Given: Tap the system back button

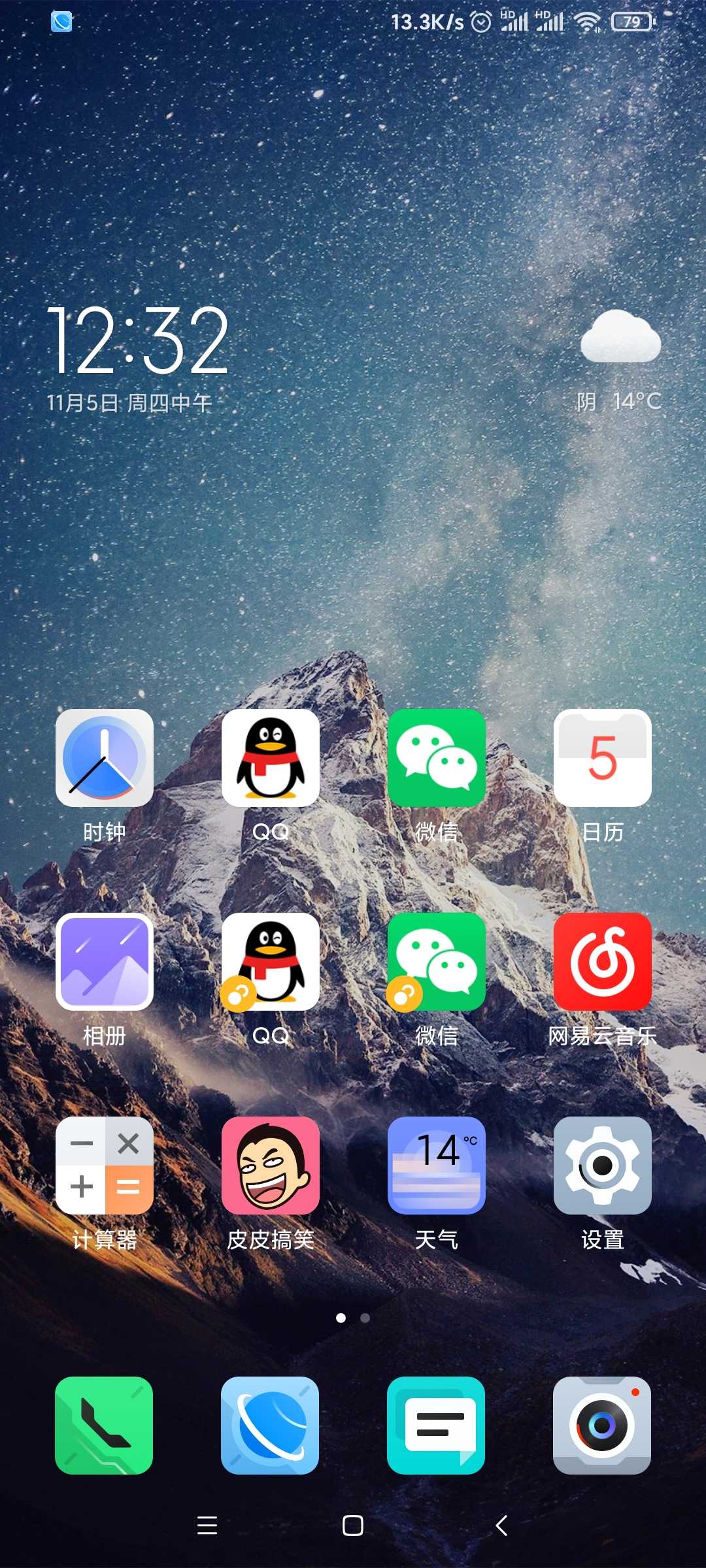Looking at the screenshot, I should tap(501, 1526).
